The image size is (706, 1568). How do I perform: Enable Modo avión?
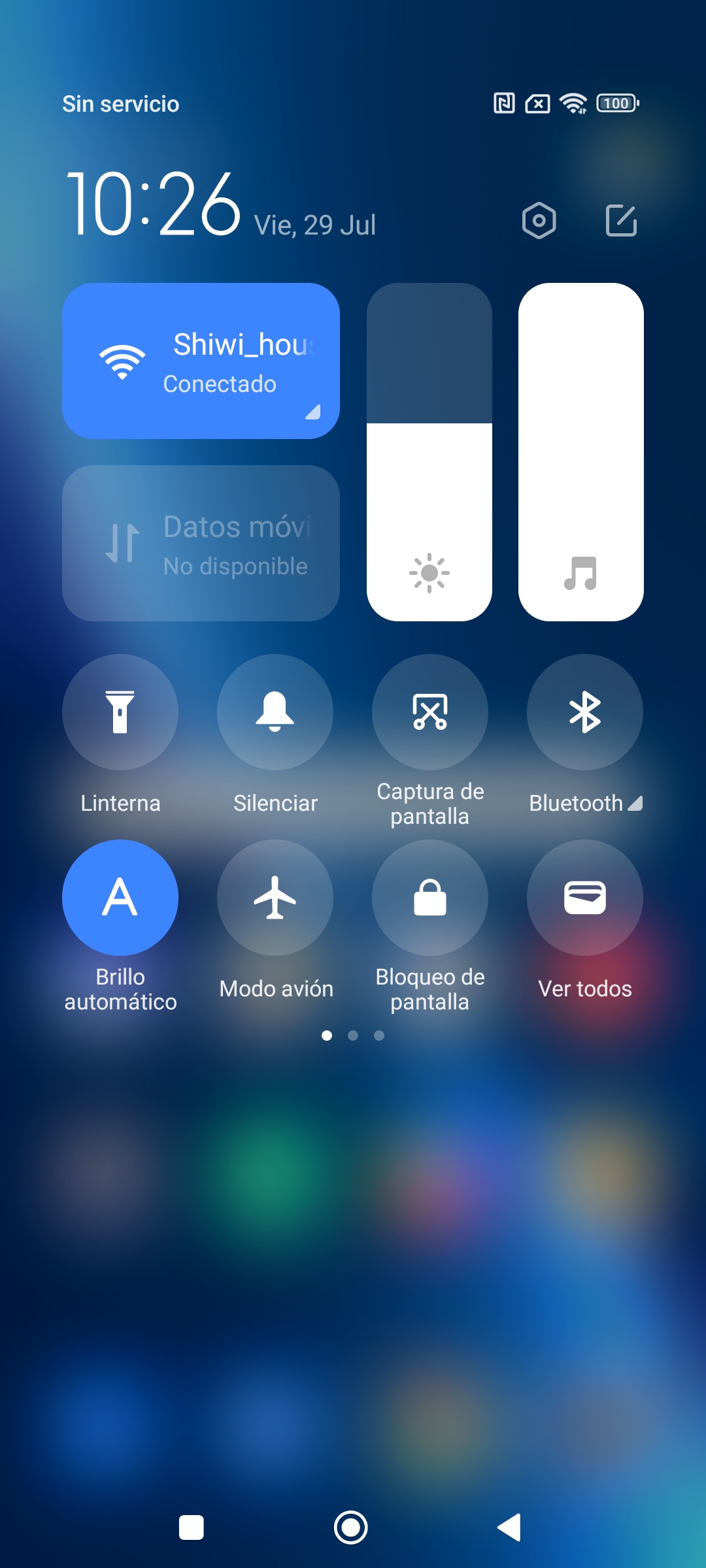pyautogui.click(x=275, y=898)
